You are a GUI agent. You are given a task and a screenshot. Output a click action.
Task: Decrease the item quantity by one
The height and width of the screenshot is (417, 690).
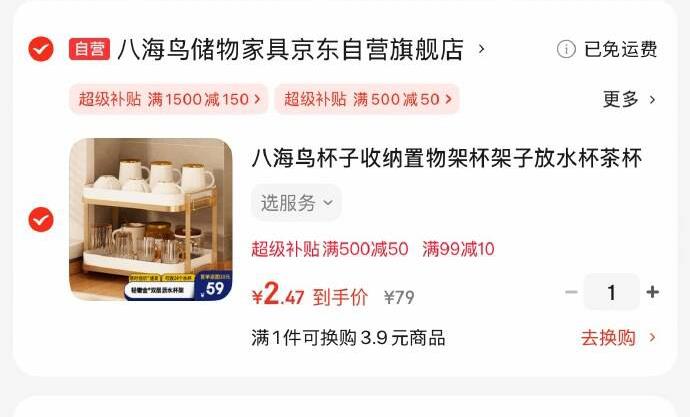571,292
